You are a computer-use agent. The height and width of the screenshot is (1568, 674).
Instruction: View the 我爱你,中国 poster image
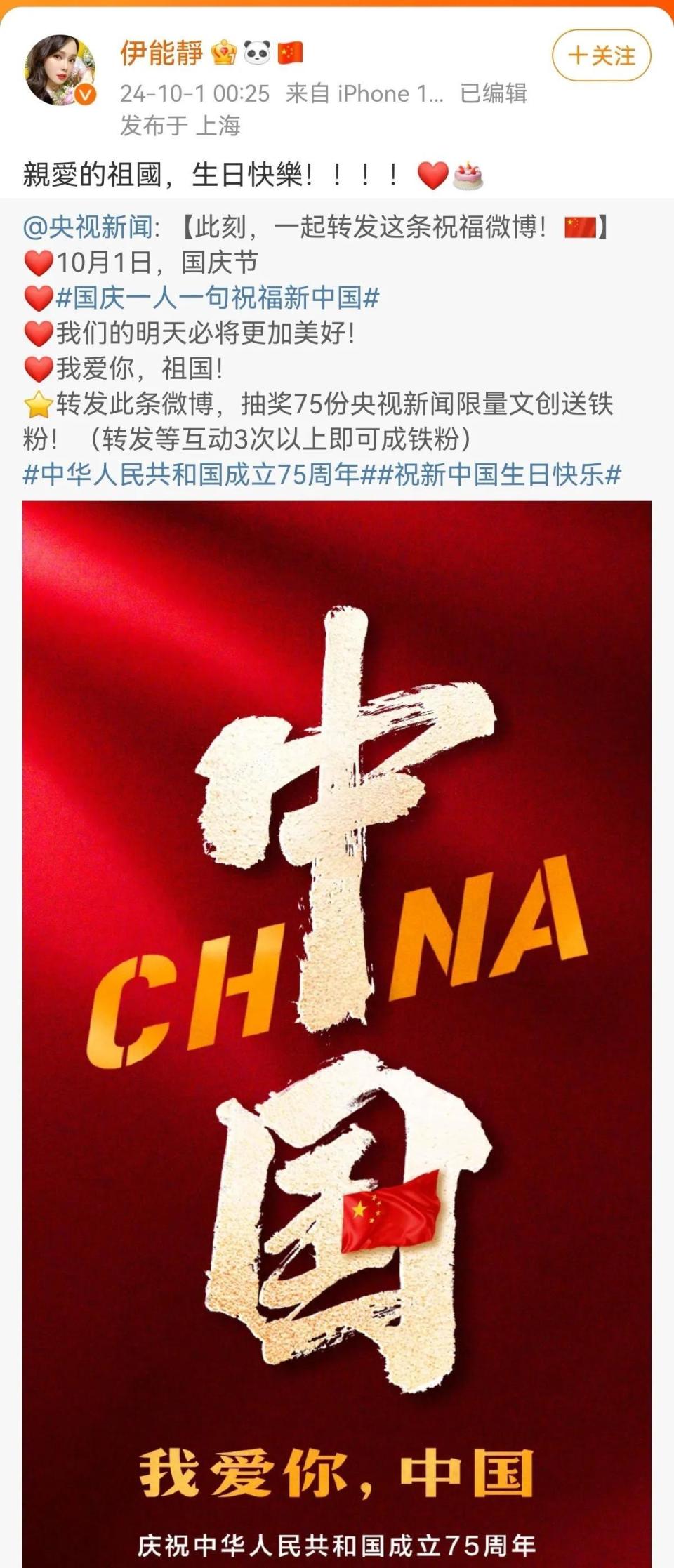[x=337, y=1034]
